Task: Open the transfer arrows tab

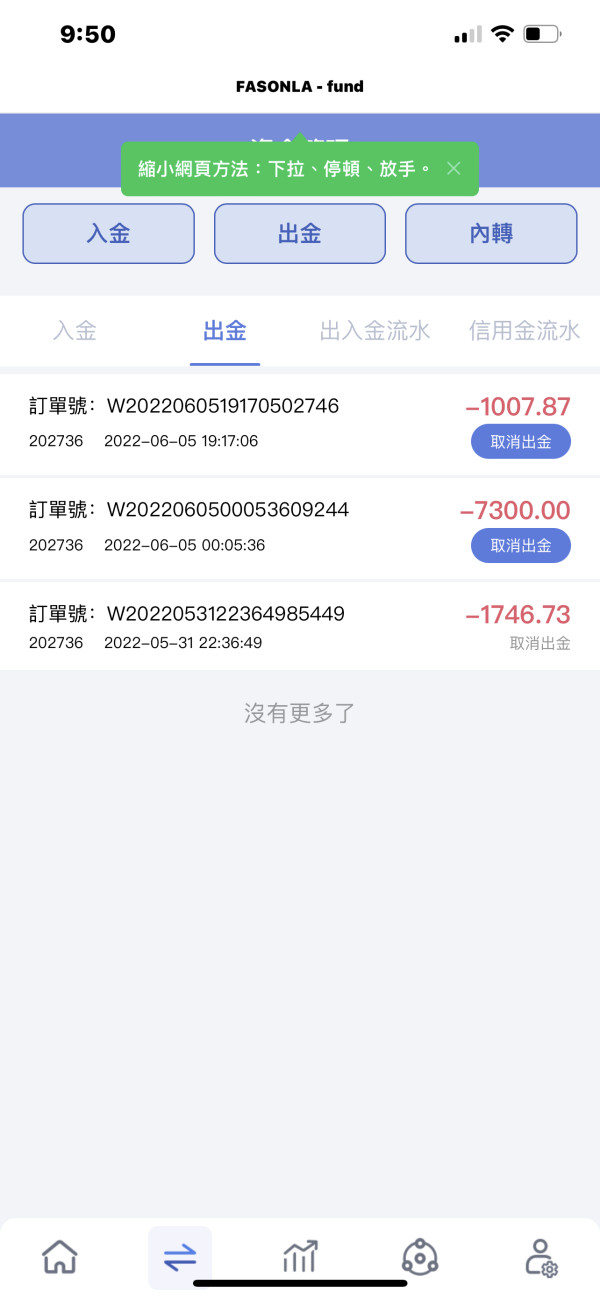Action: 180,1257
